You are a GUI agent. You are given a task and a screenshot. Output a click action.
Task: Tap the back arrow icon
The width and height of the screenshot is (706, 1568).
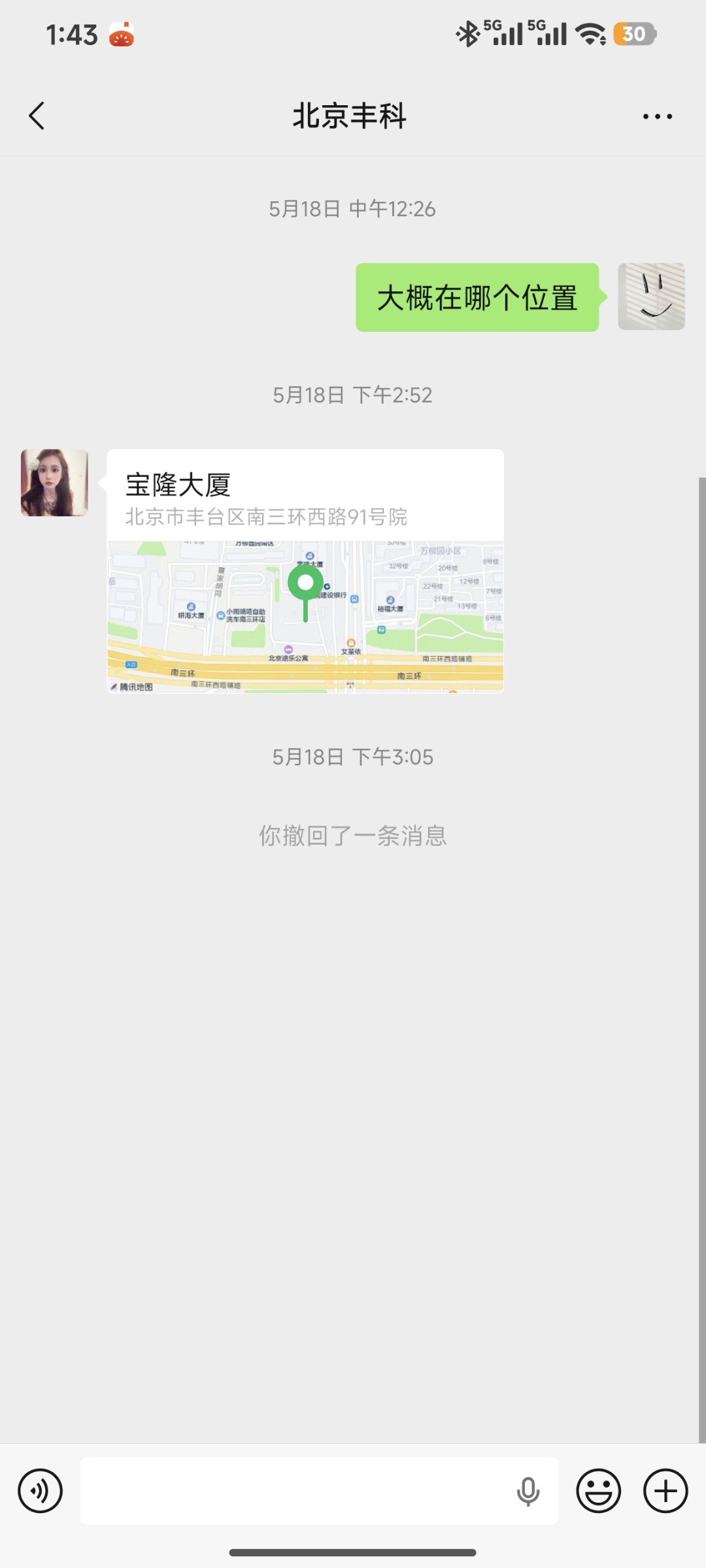click(37, 116)
